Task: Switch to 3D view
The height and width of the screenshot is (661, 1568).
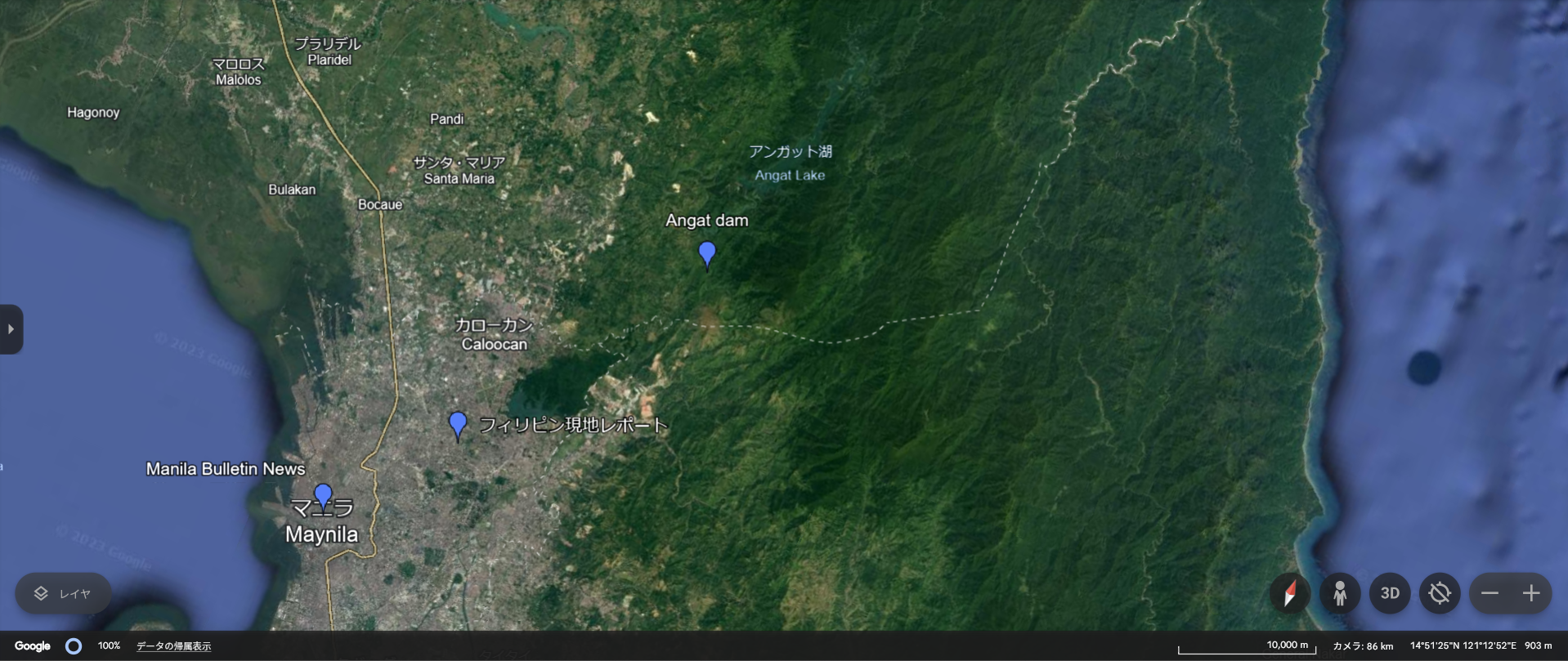Action: [1390, 593]
